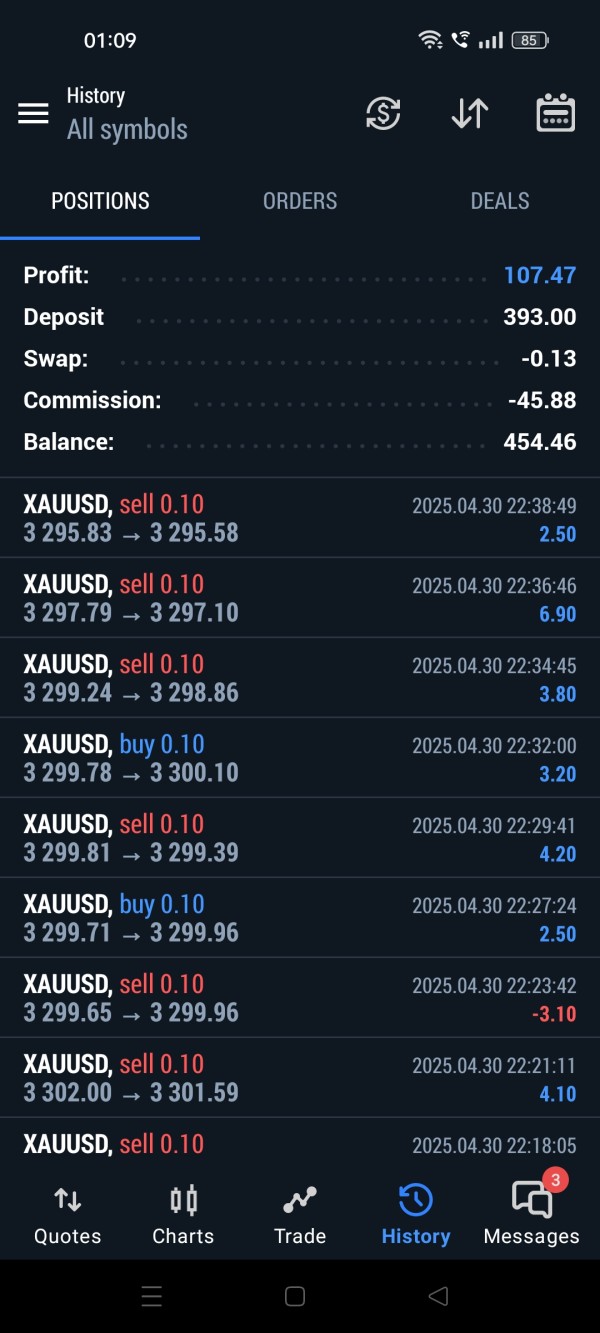Switch to the Deals tab
Screen dimensions: 600x1333
coord(500,201)
